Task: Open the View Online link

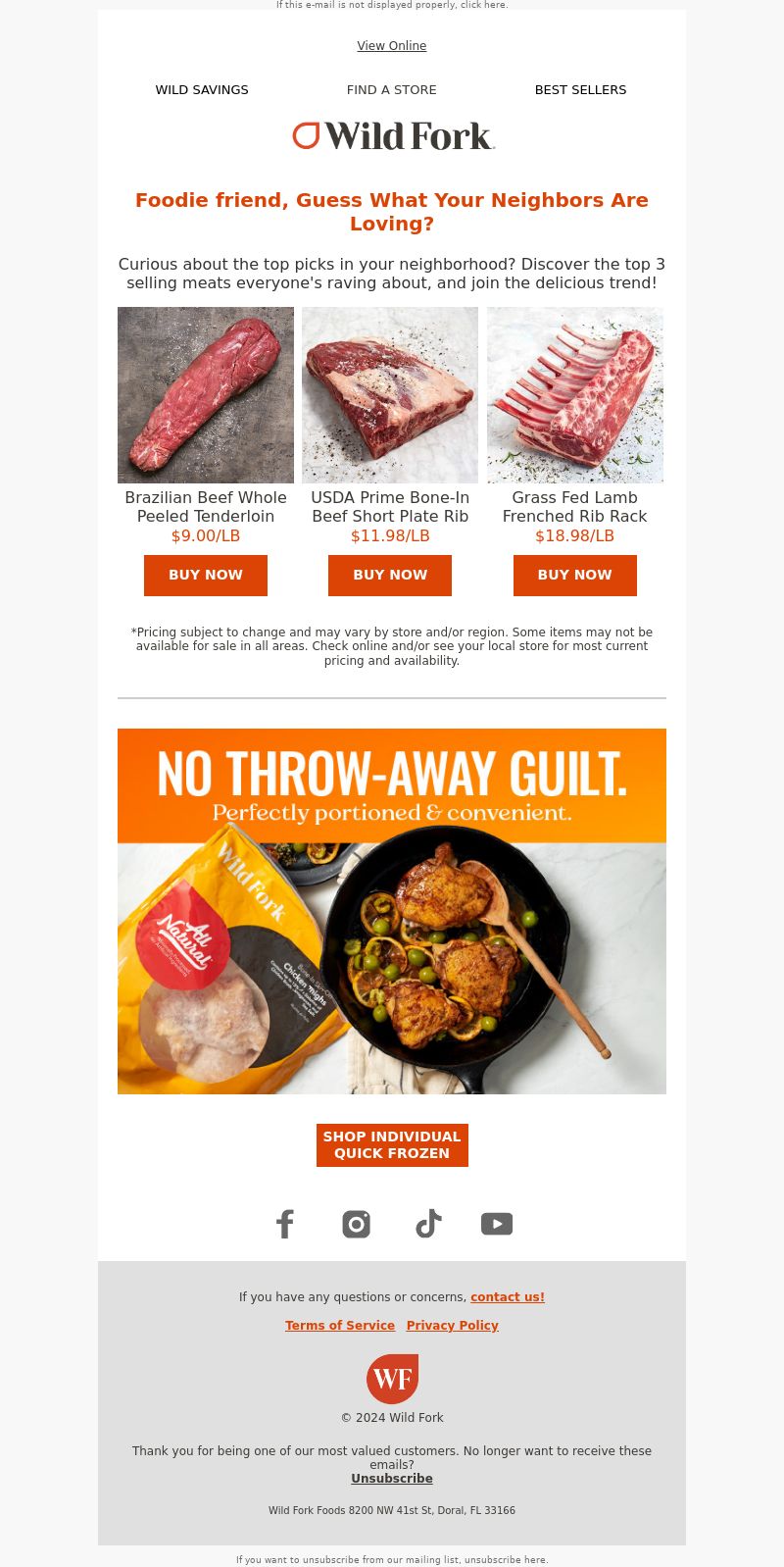Action: pyautogui.click(x=392, y=46)
